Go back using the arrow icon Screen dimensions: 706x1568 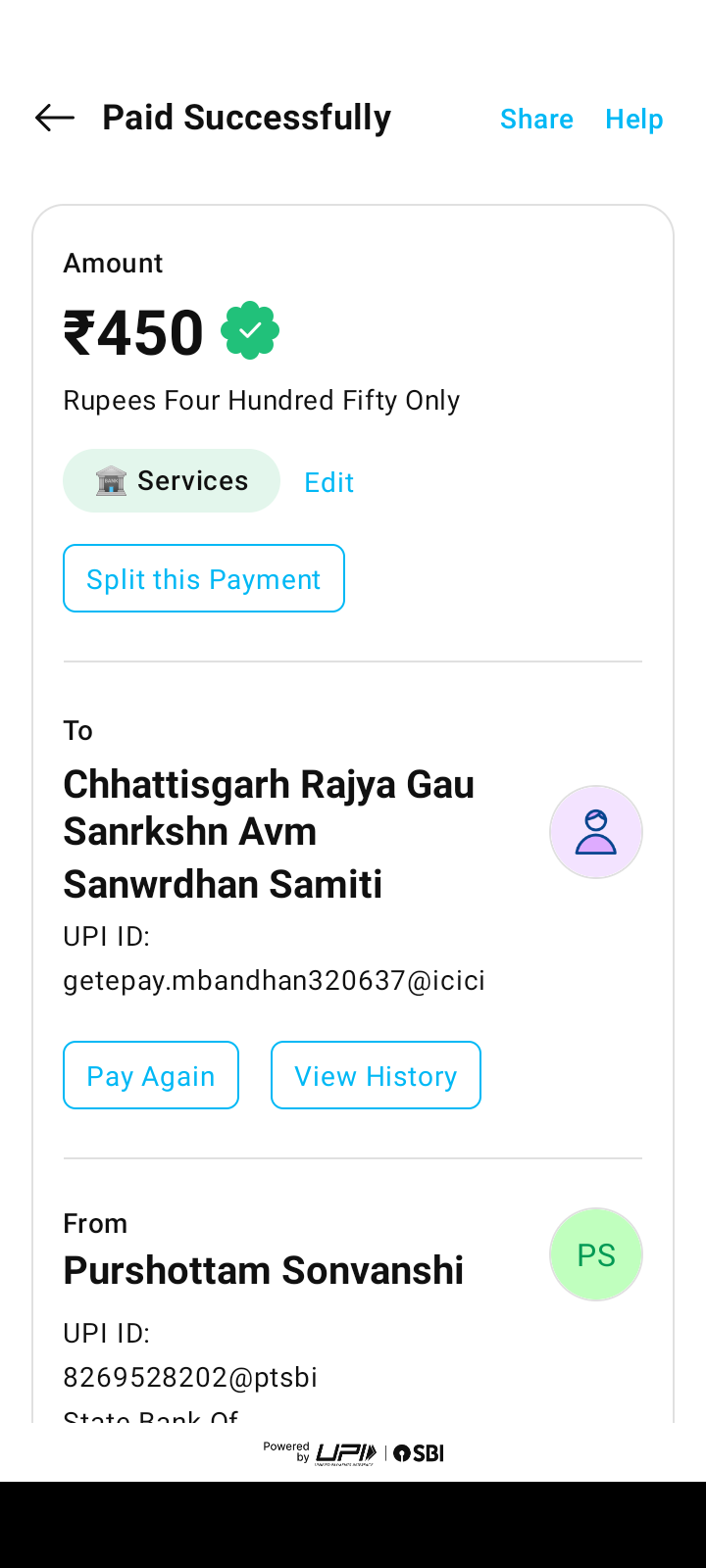(x=55, y=119)
